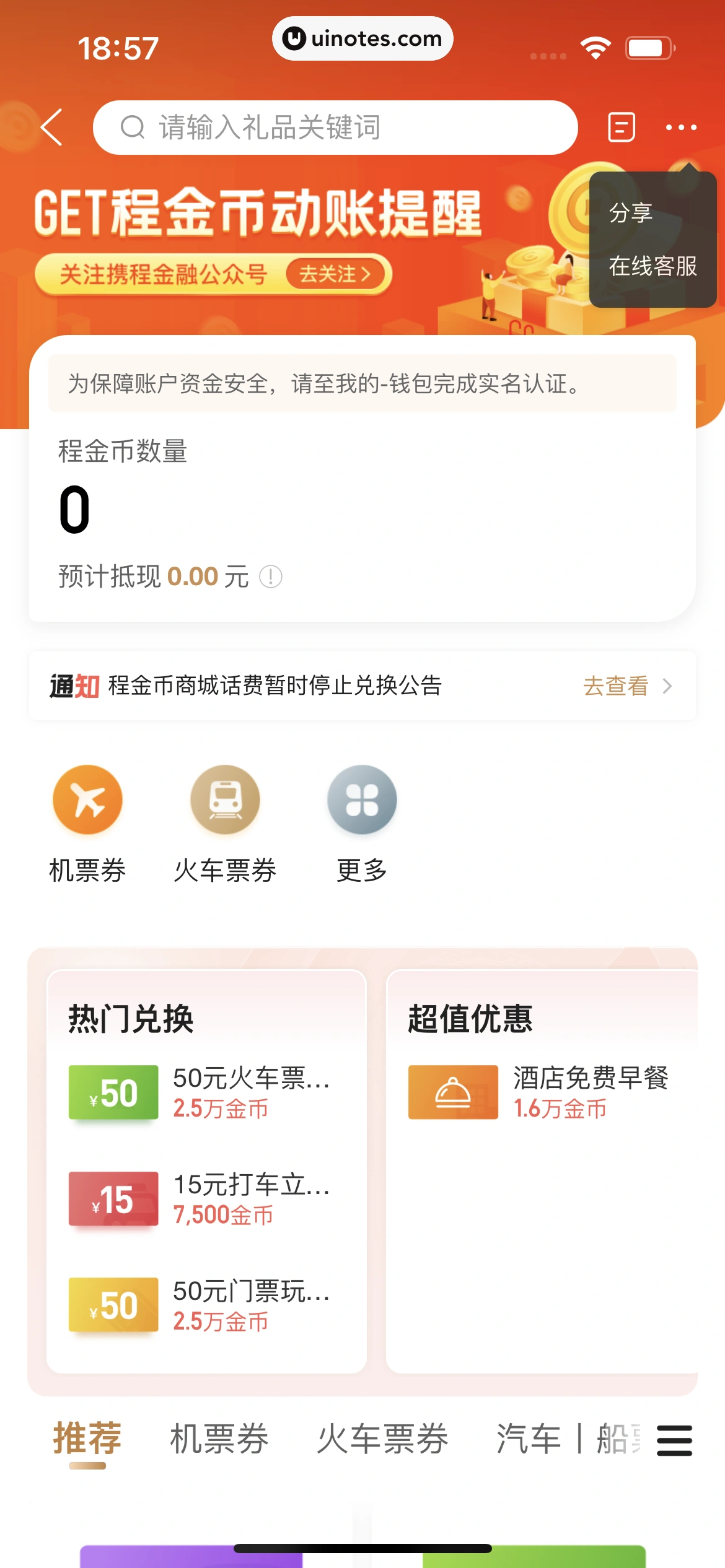Open the 50元门票玩乐 reward item
Screen dimensions: 725x1568
click(204, 1305)
